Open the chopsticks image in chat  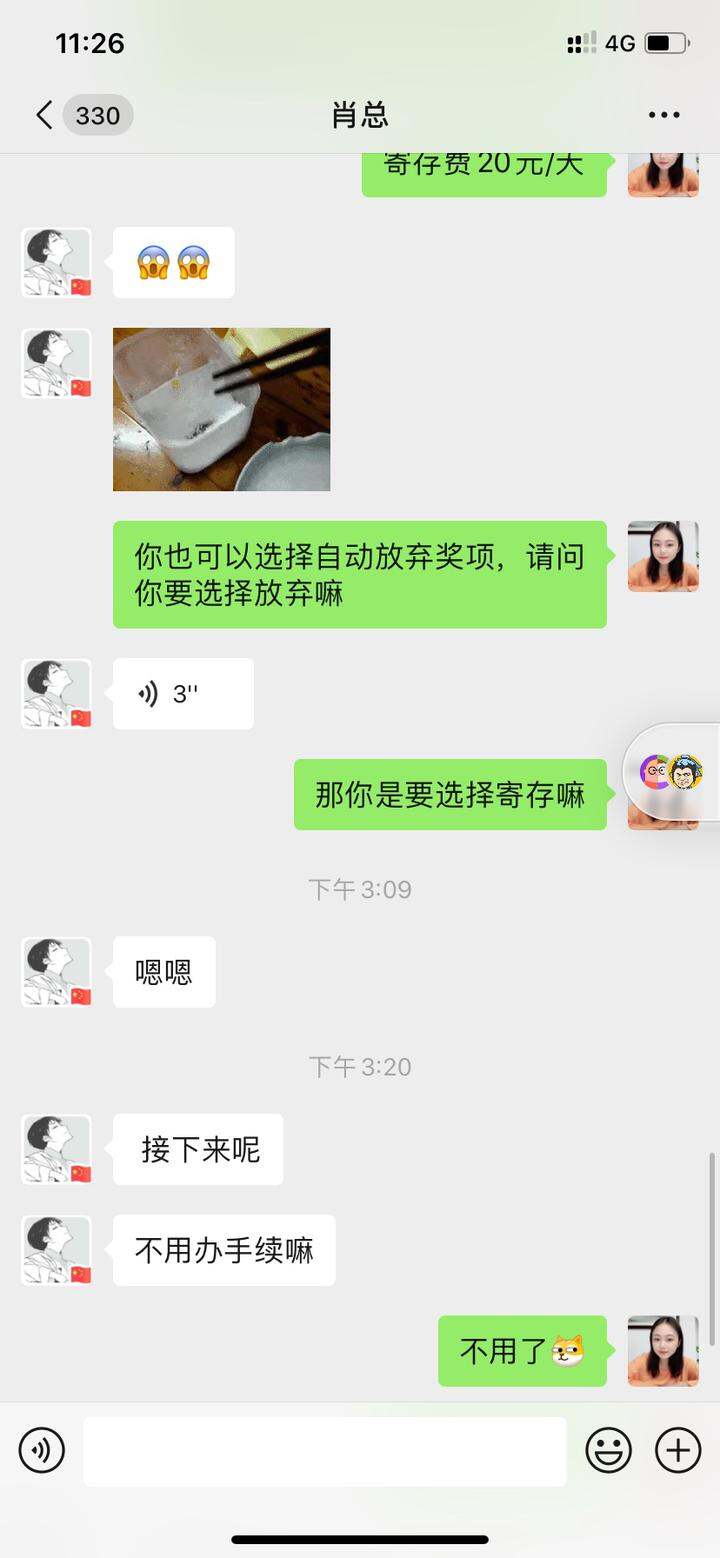pos(221,409)
